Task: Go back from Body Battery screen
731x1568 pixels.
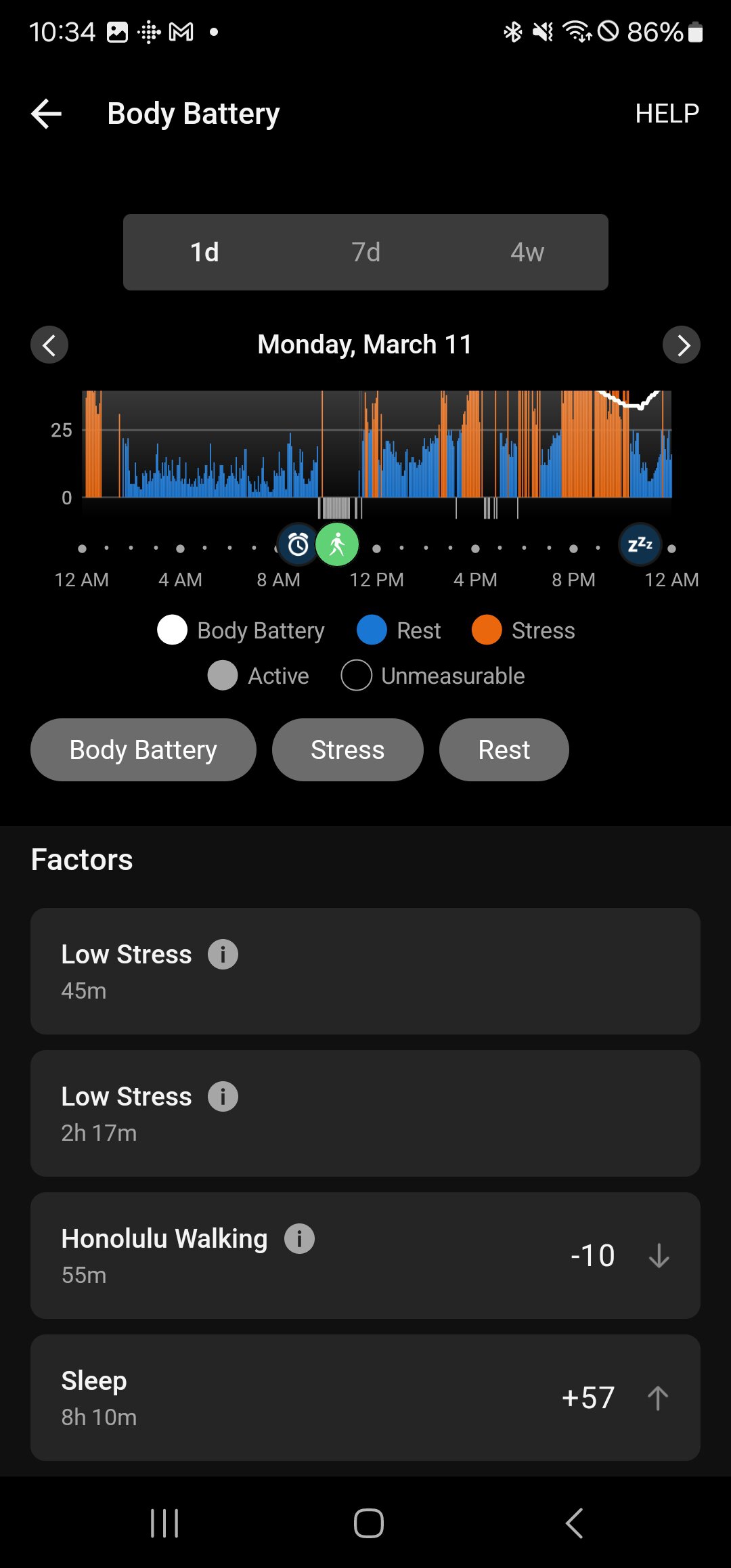Action: [x=47, y=114]
